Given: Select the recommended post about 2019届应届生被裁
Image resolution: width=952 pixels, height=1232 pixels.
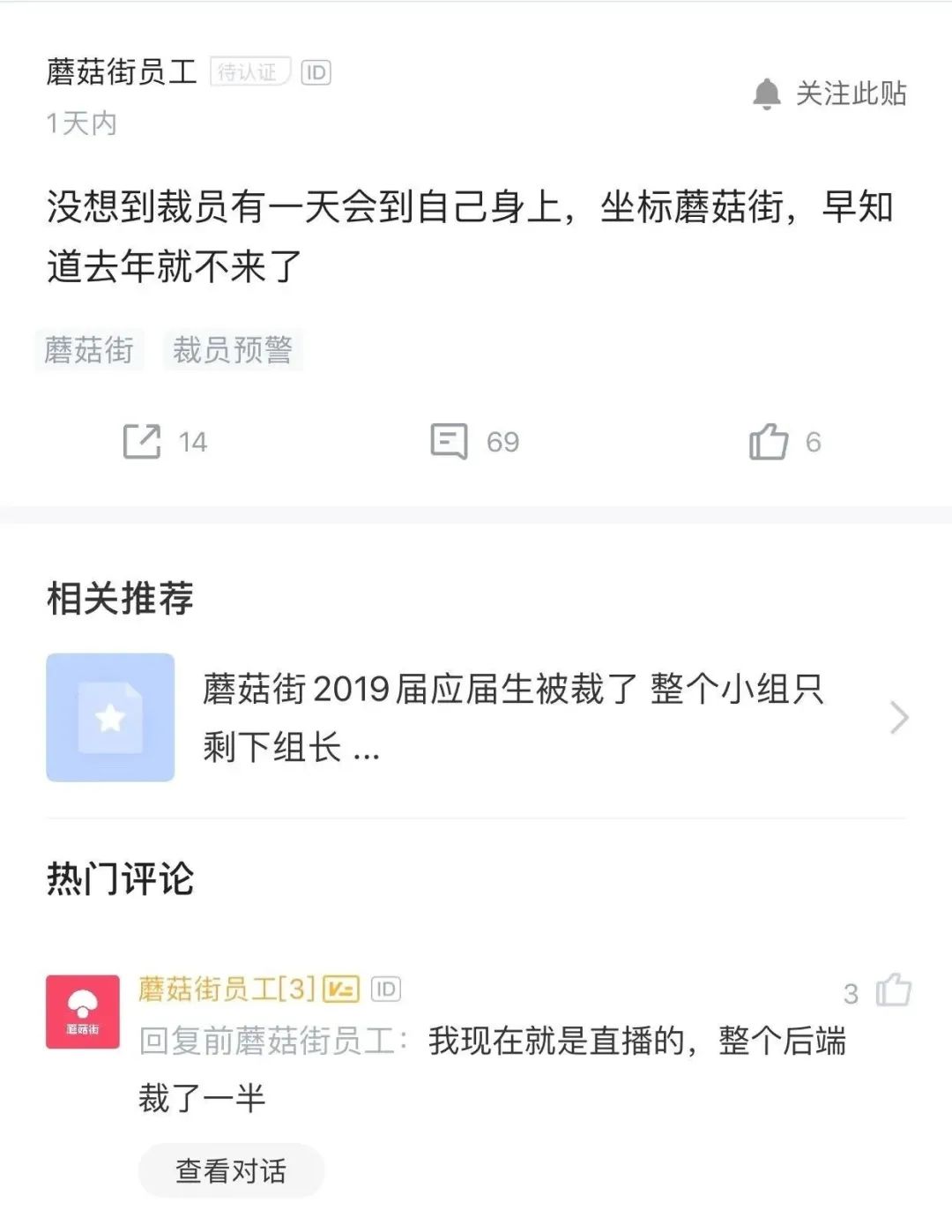Looking at the screenshot, I should [x=511, y=717].
